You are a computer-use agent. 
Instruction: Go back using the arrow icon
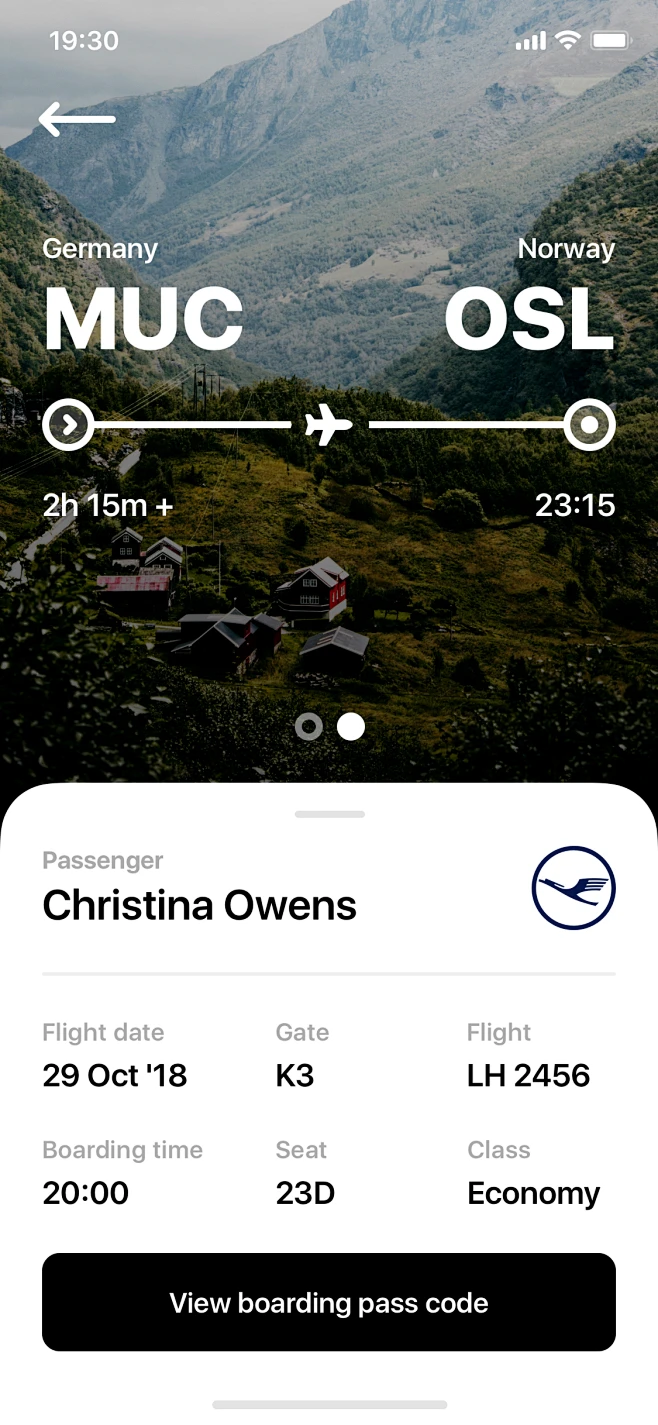tap(77, 119)
